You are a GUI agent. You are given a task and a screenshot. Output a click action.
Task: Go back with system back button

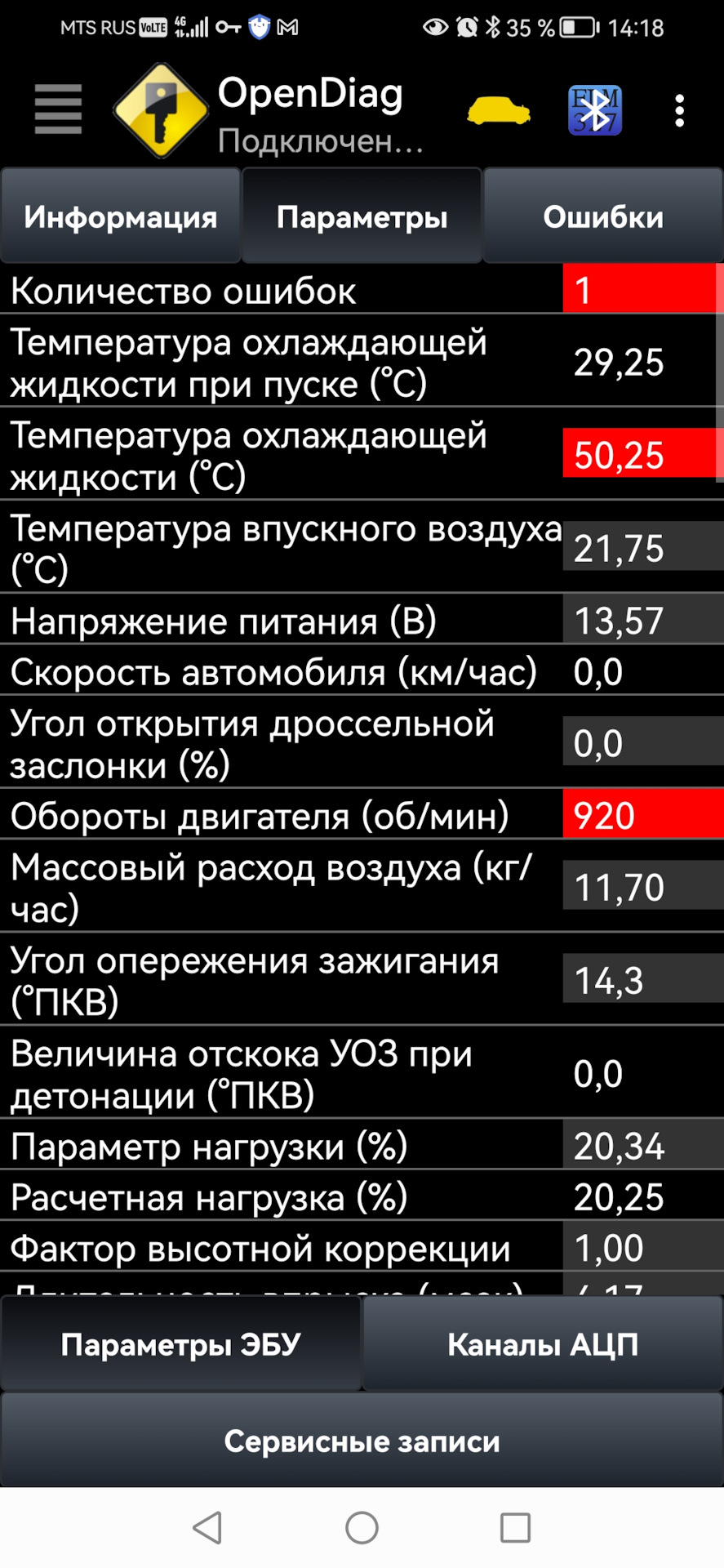pos(207,1527)
